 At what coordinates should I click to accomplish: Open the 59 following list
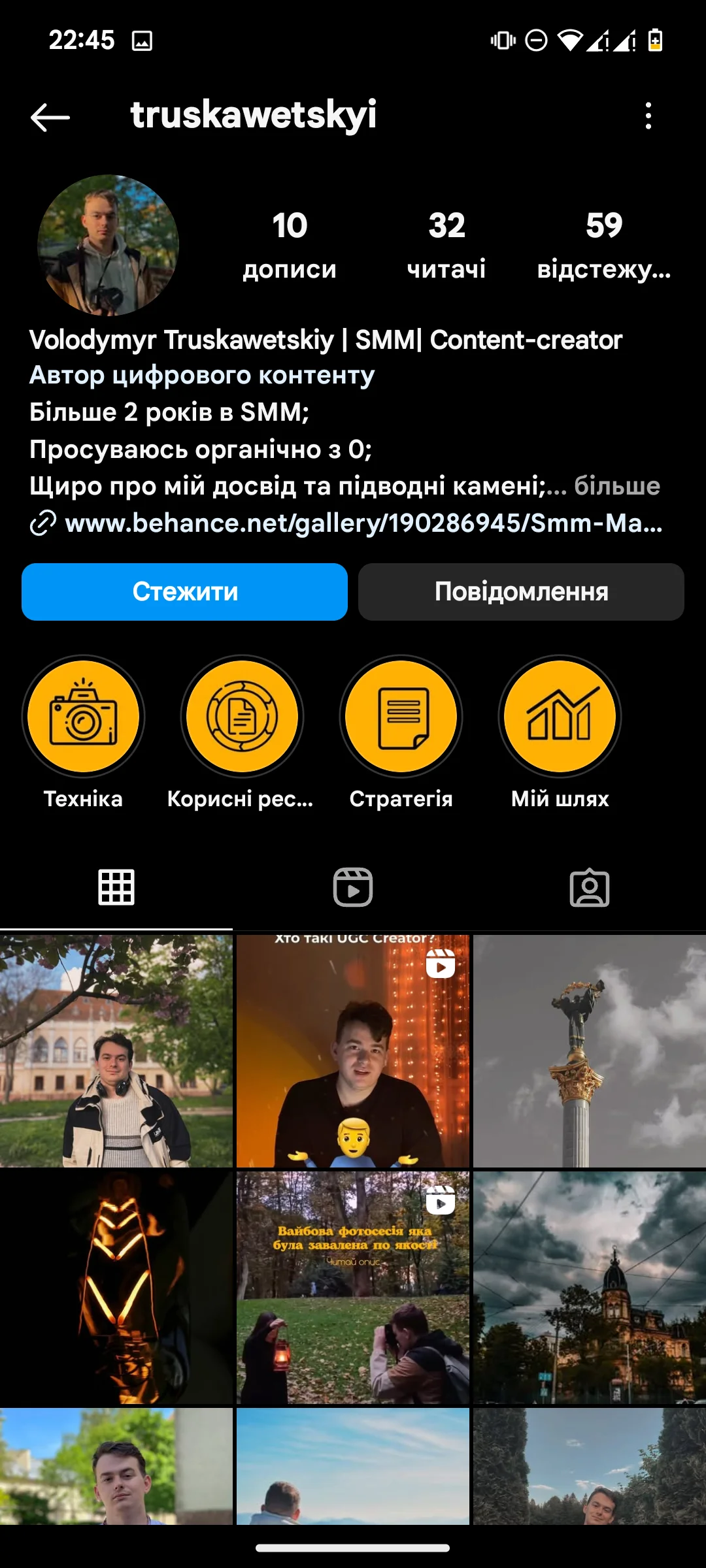[603, 244]
